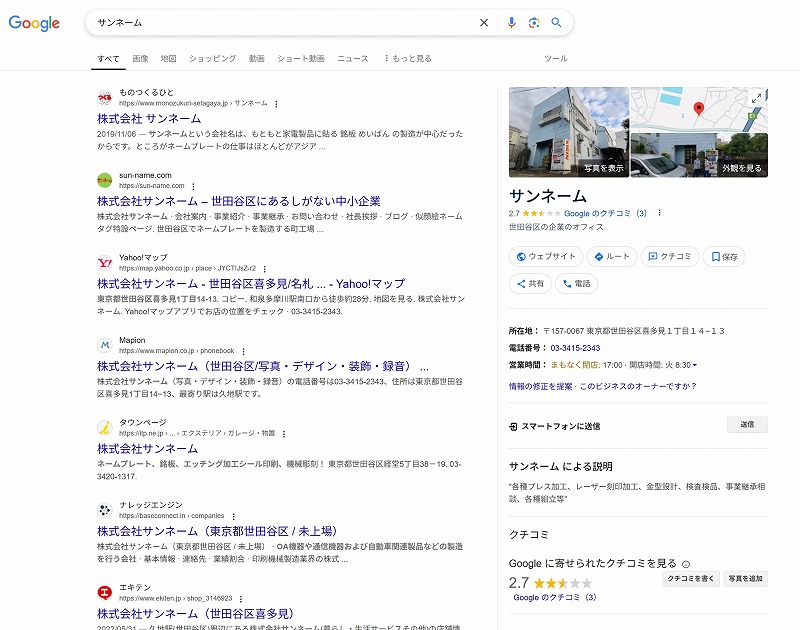Clear the search query with the X icon
Image resolution: width=800 pixels, height=630 pixels.
click(x=484, y=23)
